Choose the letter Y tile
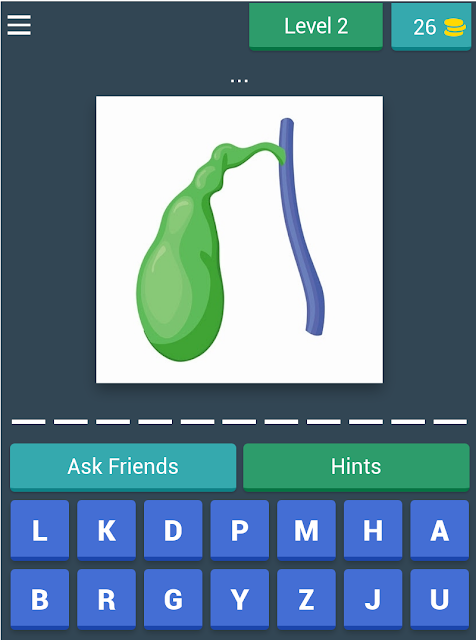Image resolution: width=476 pixels, height=640 pixels. click(x=240, y=599)
